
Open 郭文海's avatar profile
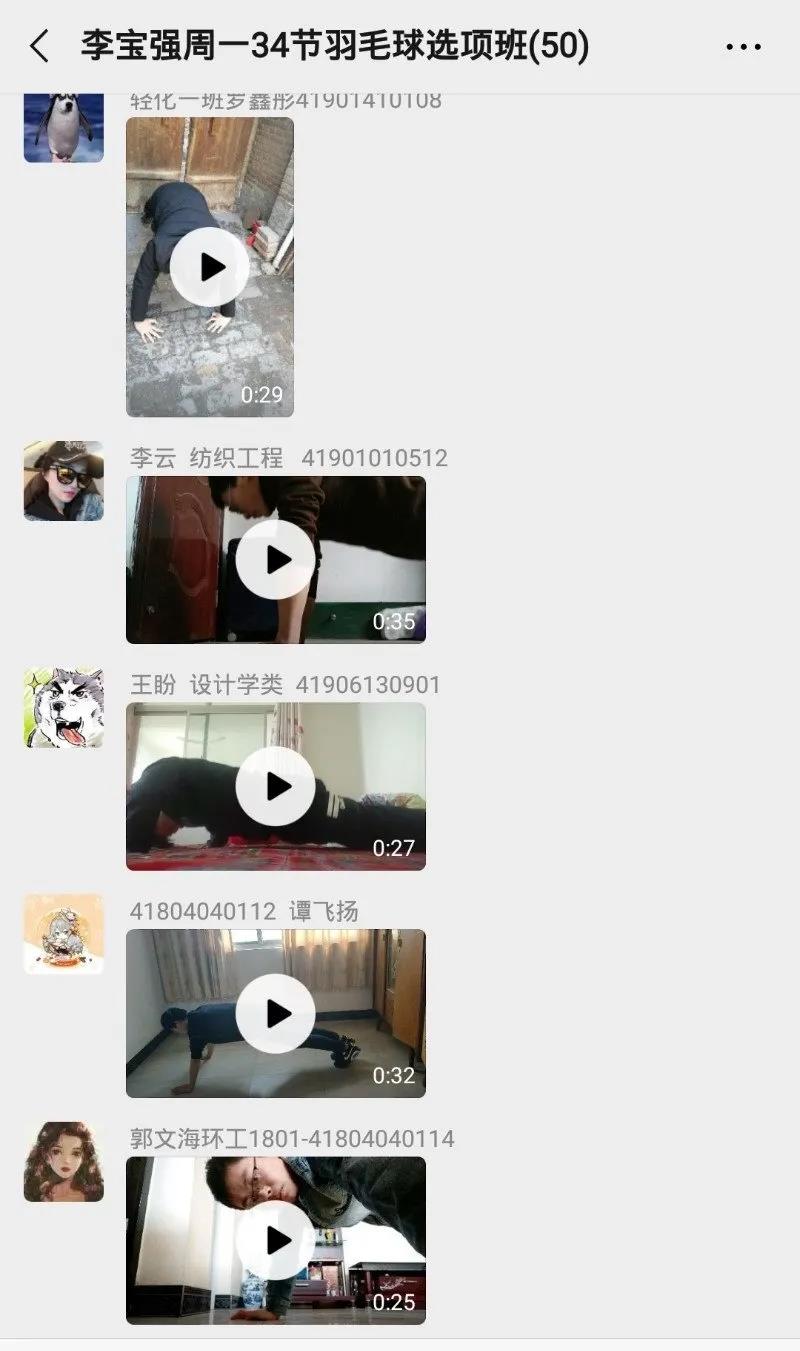pyautogui.click(x=64, y=1162)
